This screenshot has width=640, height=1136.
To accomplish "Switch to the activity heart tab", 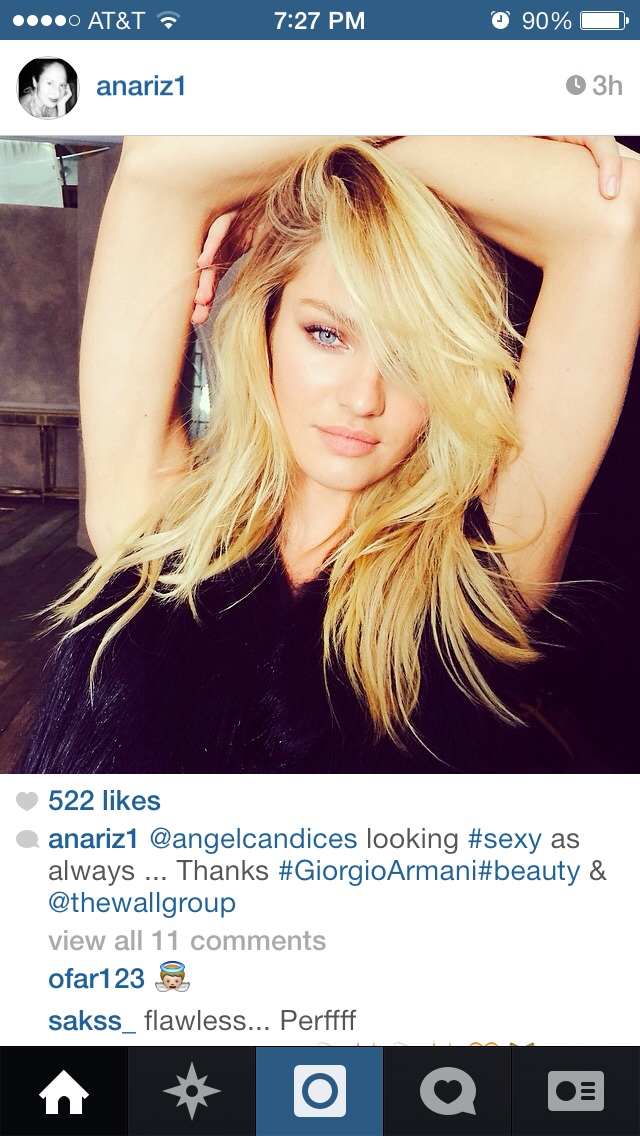I will click(448, 1091).
